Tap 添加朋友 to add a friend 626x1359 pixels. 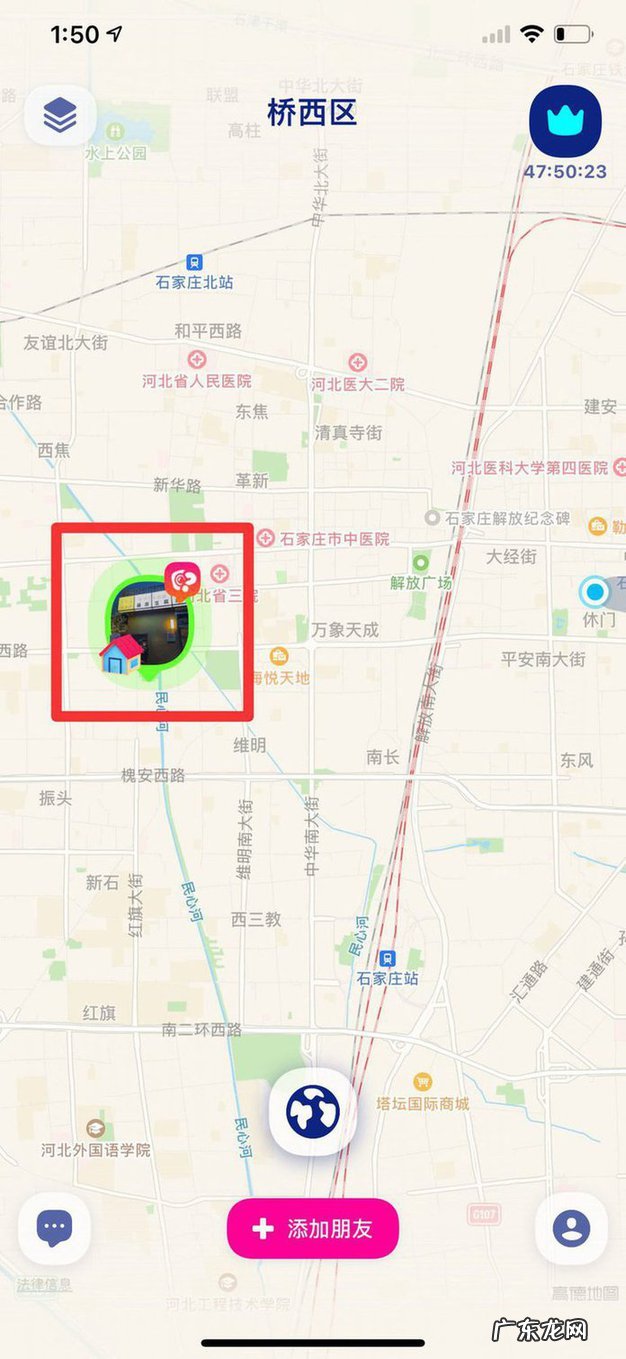click(313, 1228)
